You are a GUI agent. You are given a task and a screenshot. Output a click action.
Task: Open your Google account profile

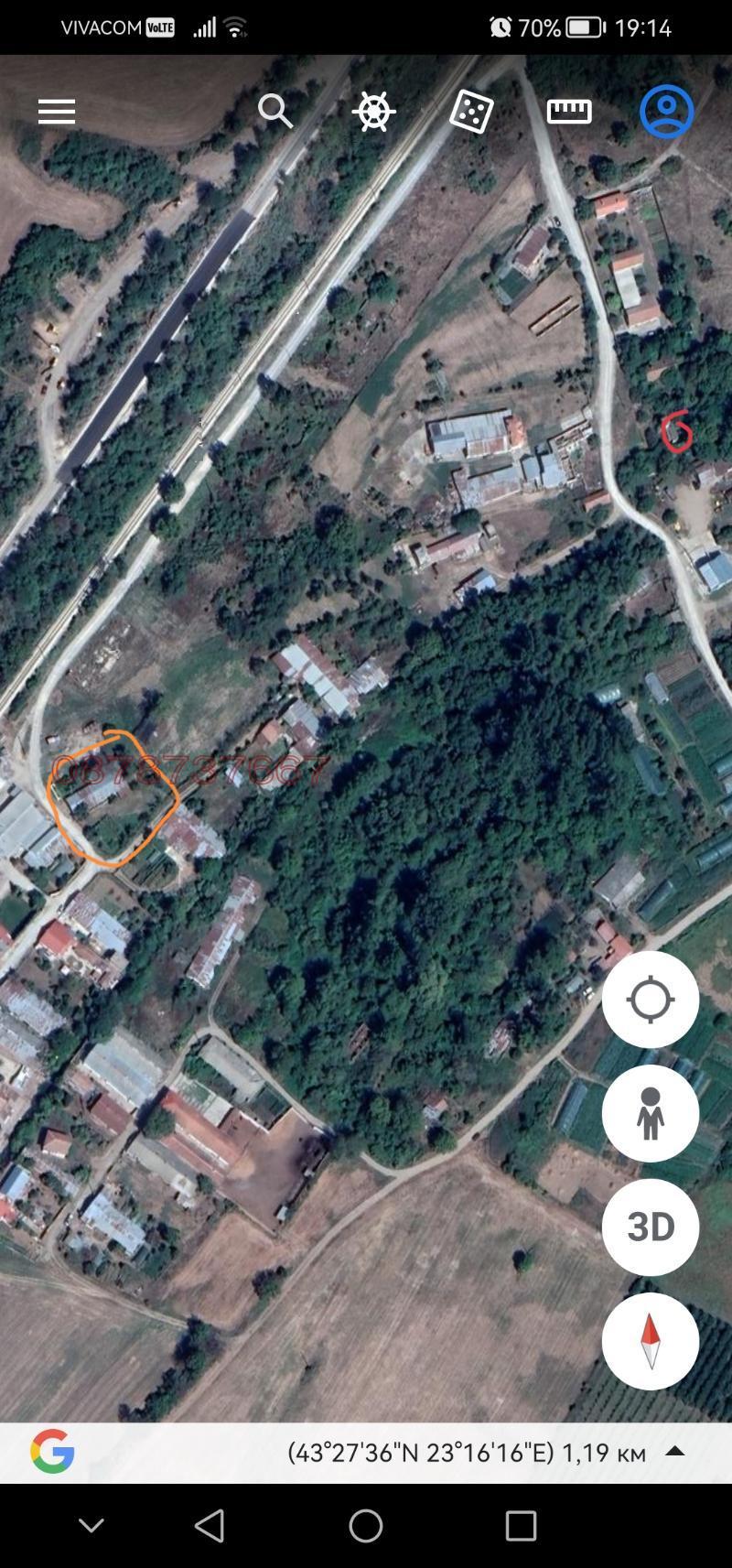pyautogui.click(x=667, y=110)
